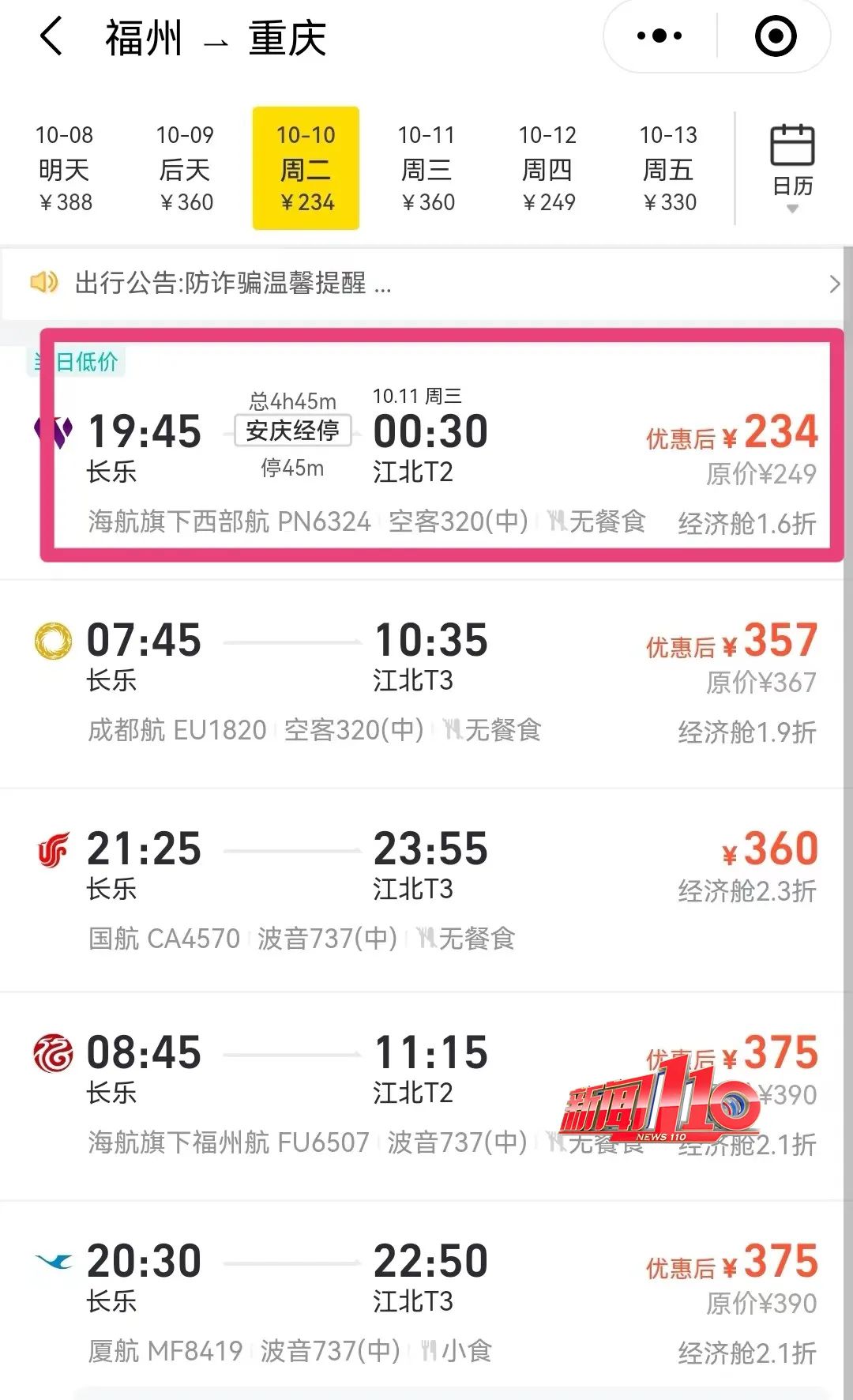853x1400 pixels.
Task: Select date 10-08 明天 ¥388
Action: tap(65, 168)
